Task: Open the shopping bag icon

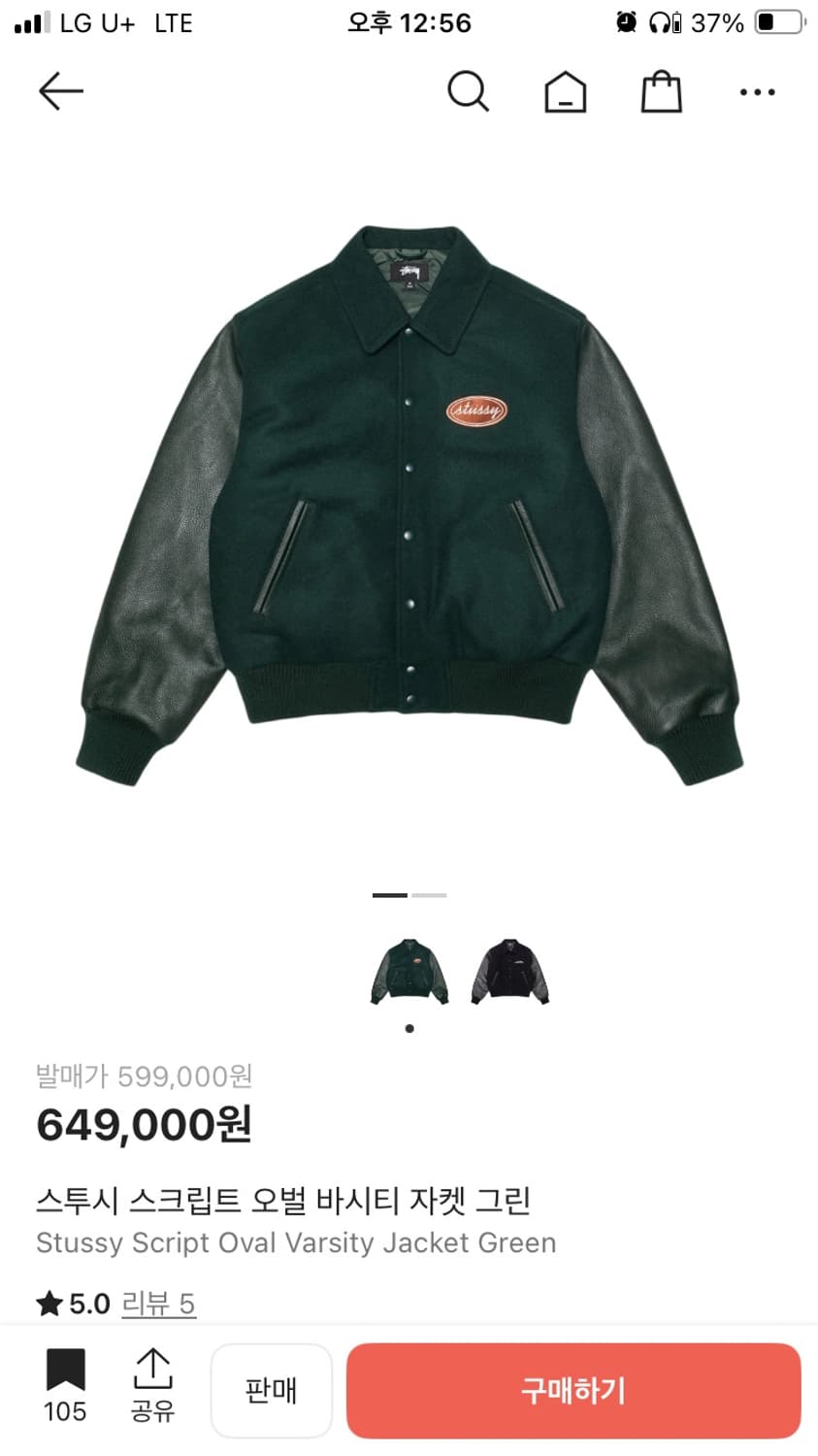Action: click(x=661, y=90)
